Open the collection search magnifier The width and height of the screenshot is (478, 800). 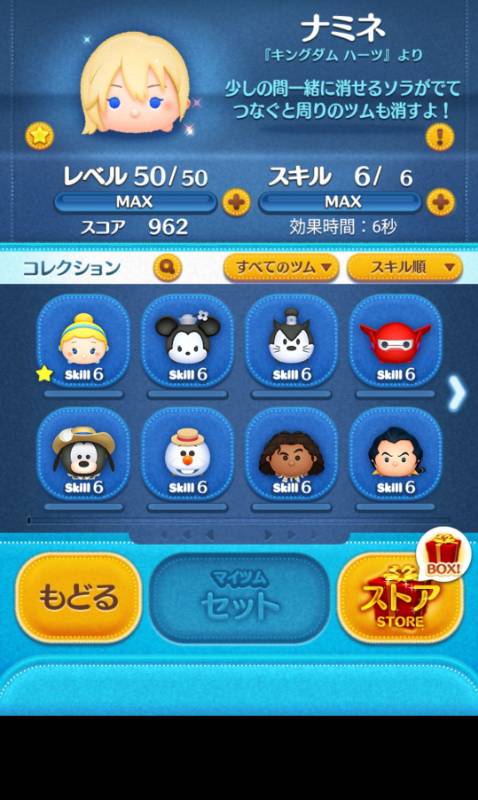tap(168, 267)
